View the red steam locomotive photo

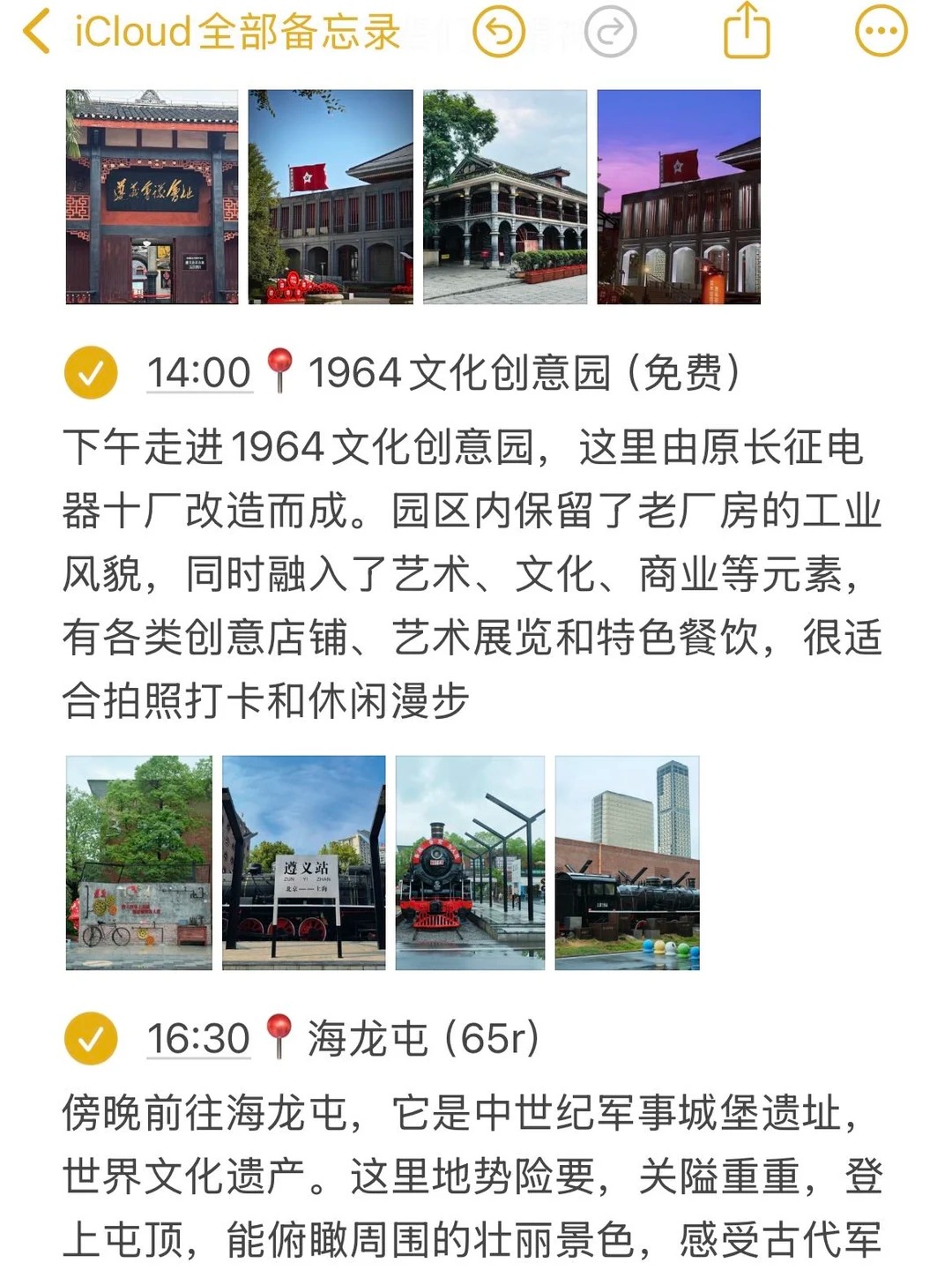[470, 863]
